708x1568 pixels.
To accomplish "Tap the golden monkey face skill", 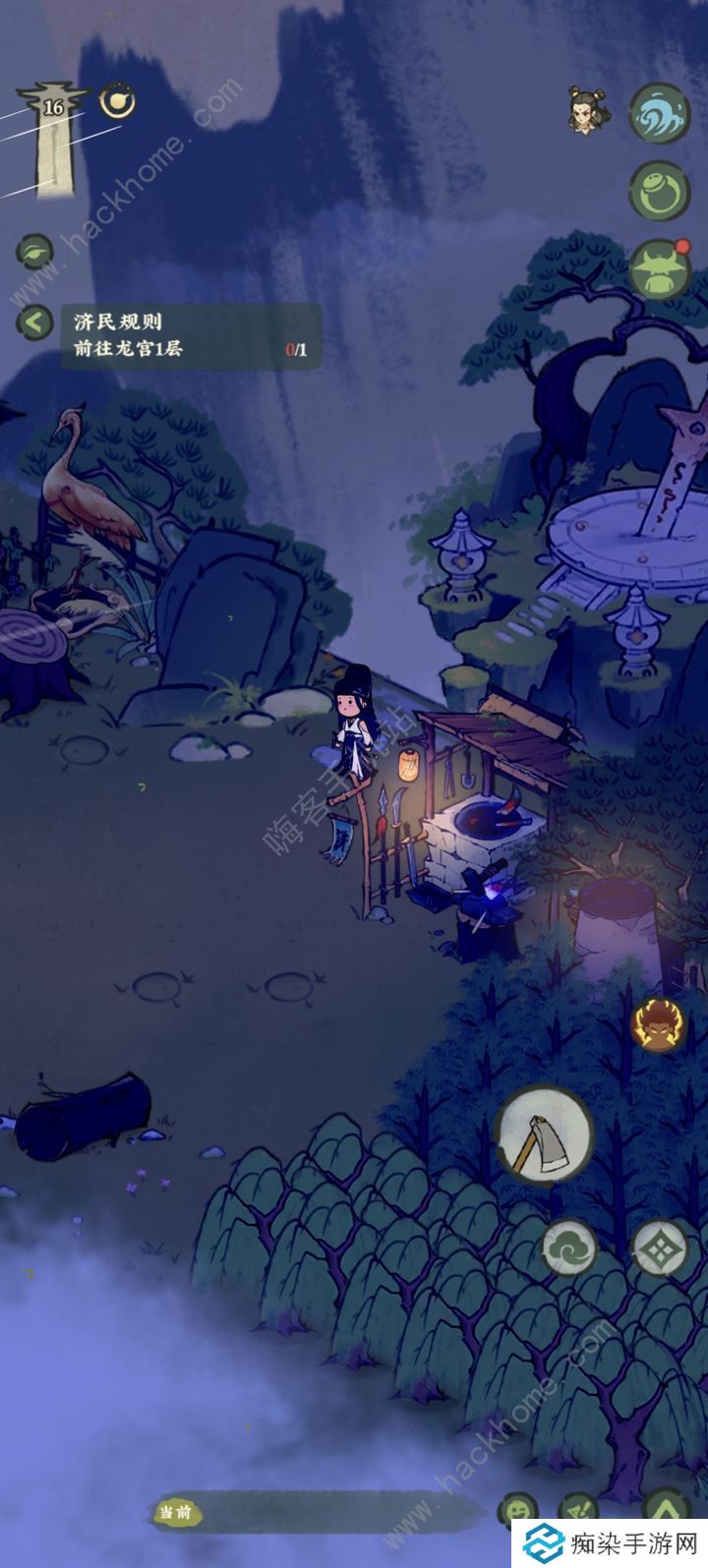I will click(x=657, y=1025).
